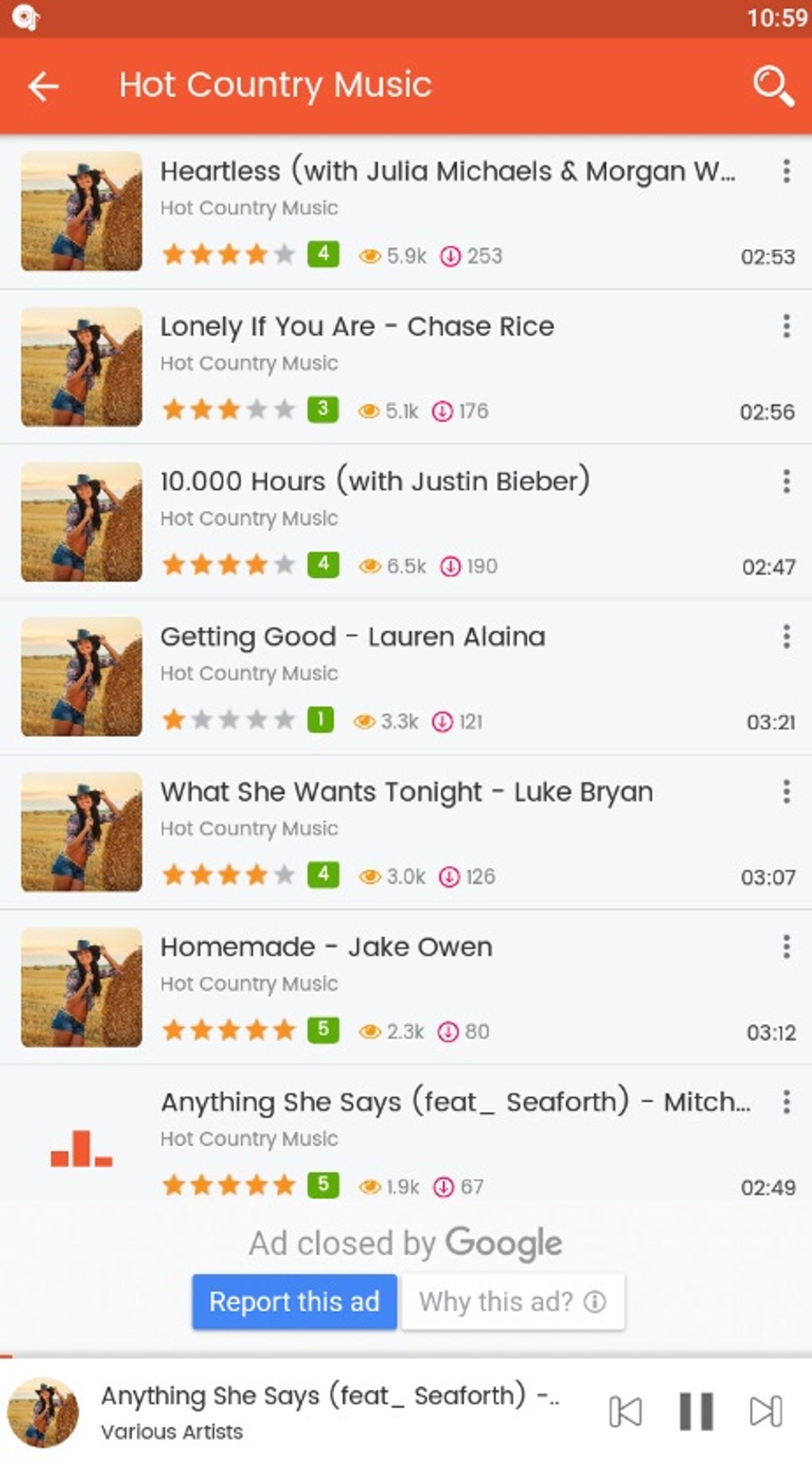812x1464 pixels.
Task: Open options menu for Heartless track
Action: click(x=786, y=171)
